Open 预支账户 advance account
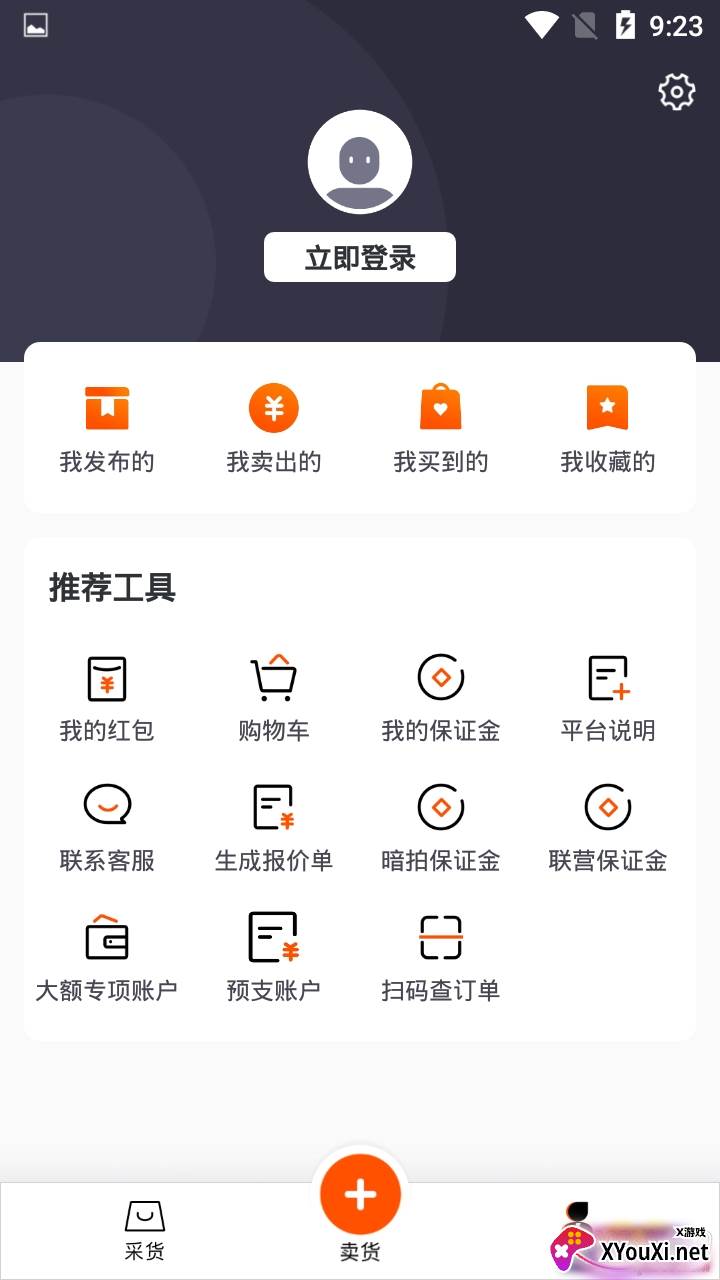Viewport: 720px width, 1280px height. tap(274, 958)
